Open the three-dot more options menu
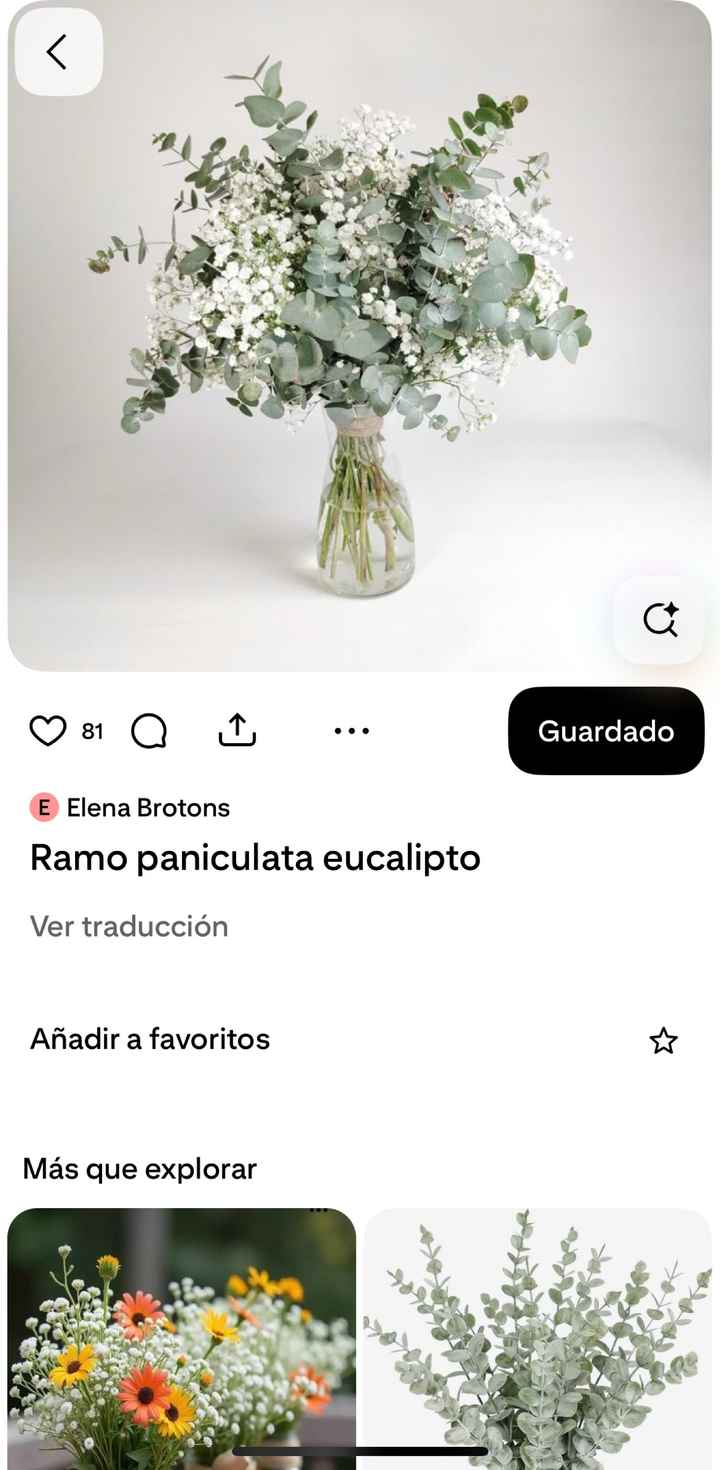 coord(352,731)
